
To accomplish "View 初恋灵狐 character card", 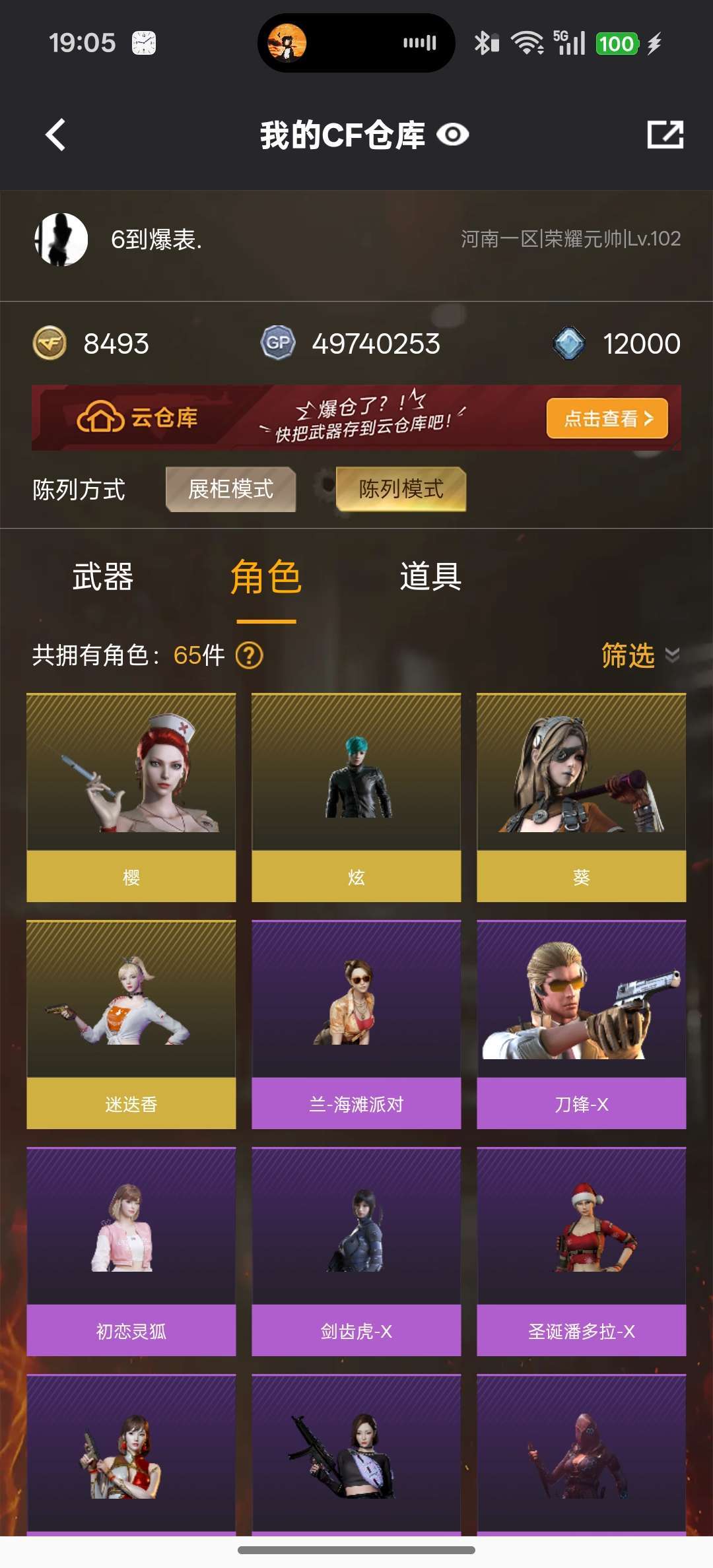I will [131, 1251].
